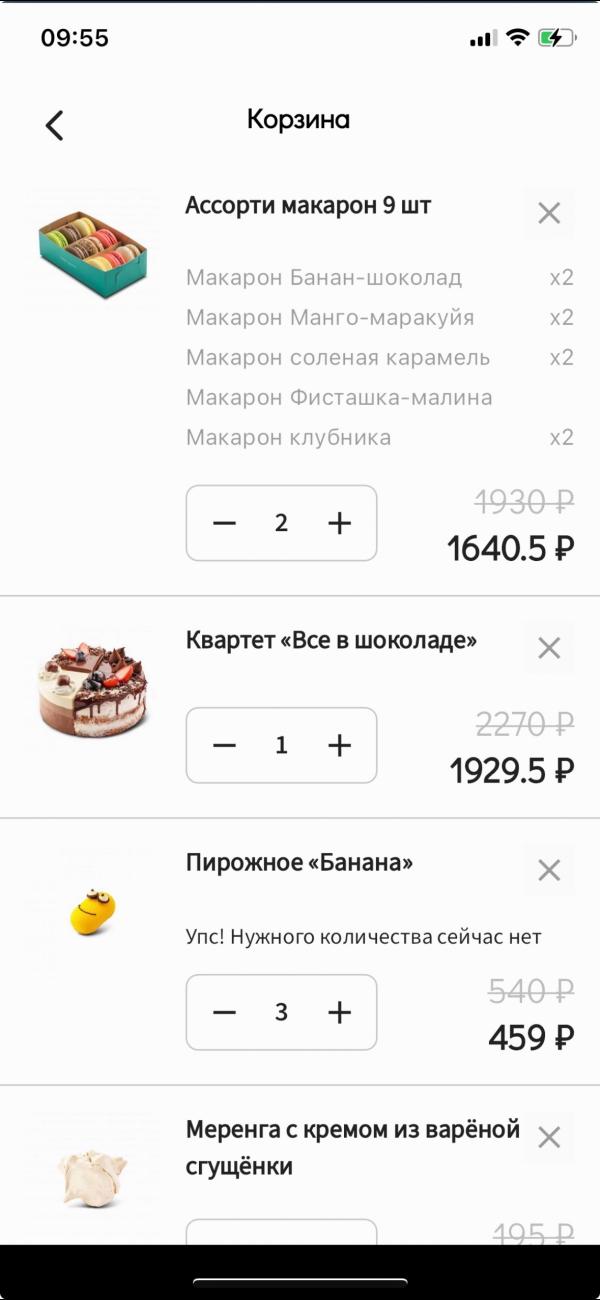Go back from the Корзина screen
Image resolution: width=600 pixels, height=1300 pixels.
[55, 125]
